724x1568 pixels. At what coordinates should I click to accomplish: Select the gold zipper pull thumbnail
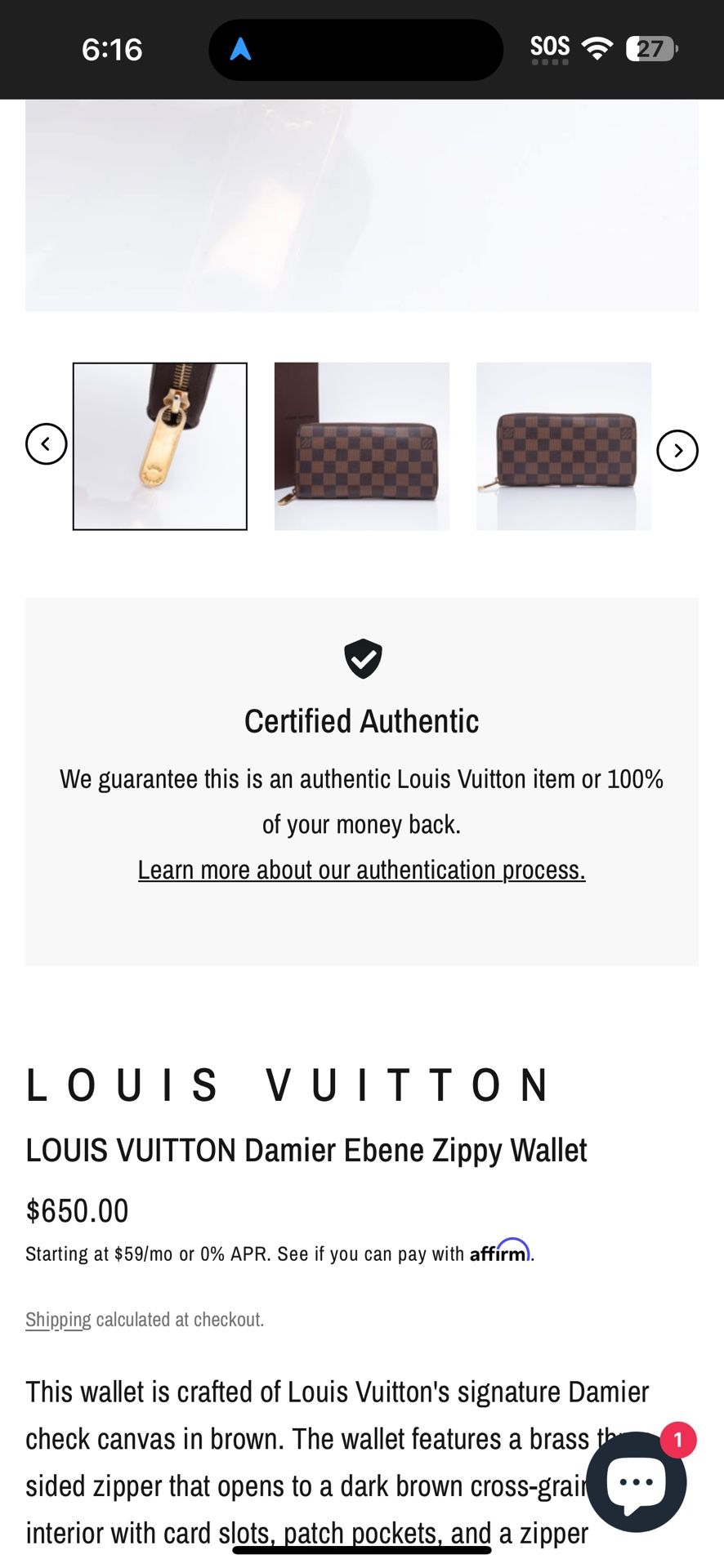(160, 446)
